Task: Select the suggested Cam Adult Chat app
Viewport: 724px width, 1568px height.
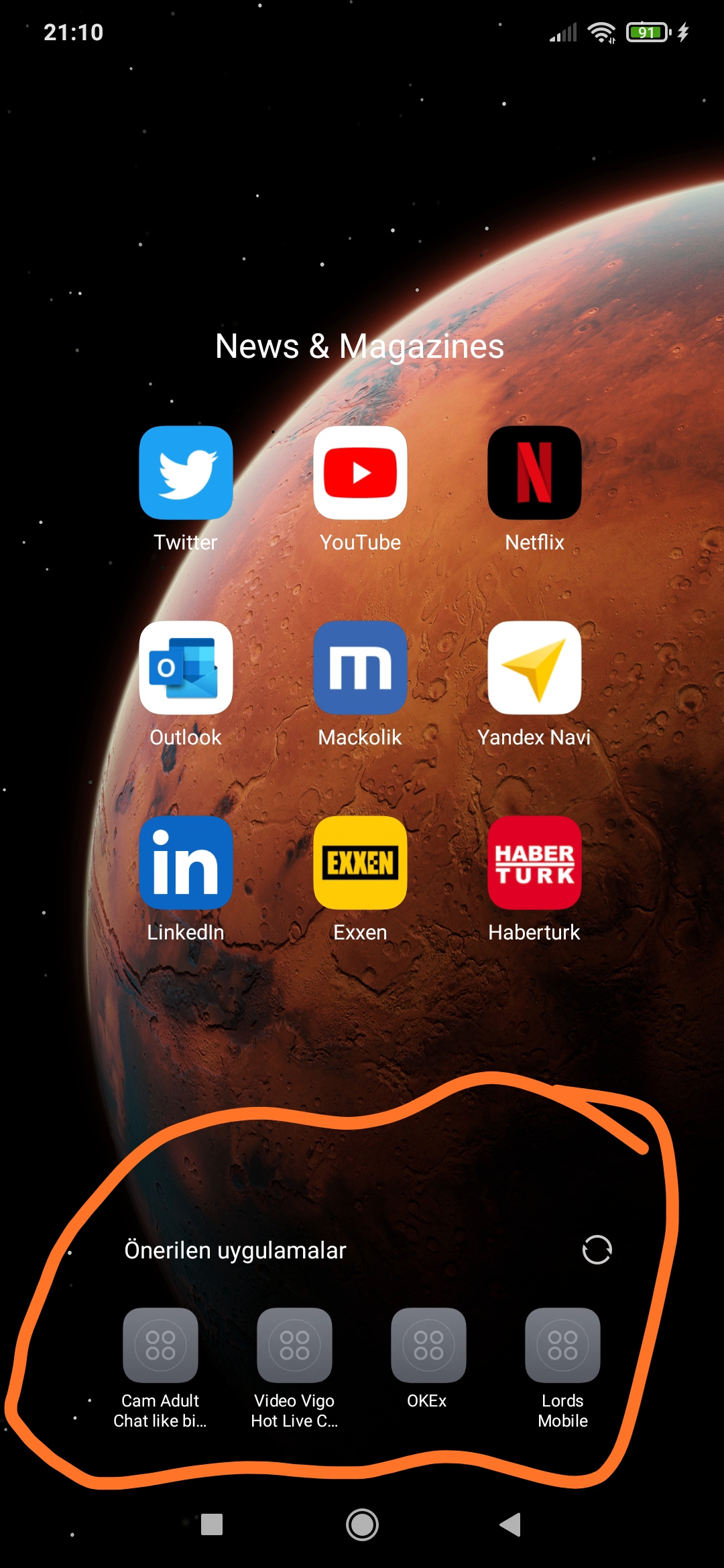Action: tap(160, 1346)
